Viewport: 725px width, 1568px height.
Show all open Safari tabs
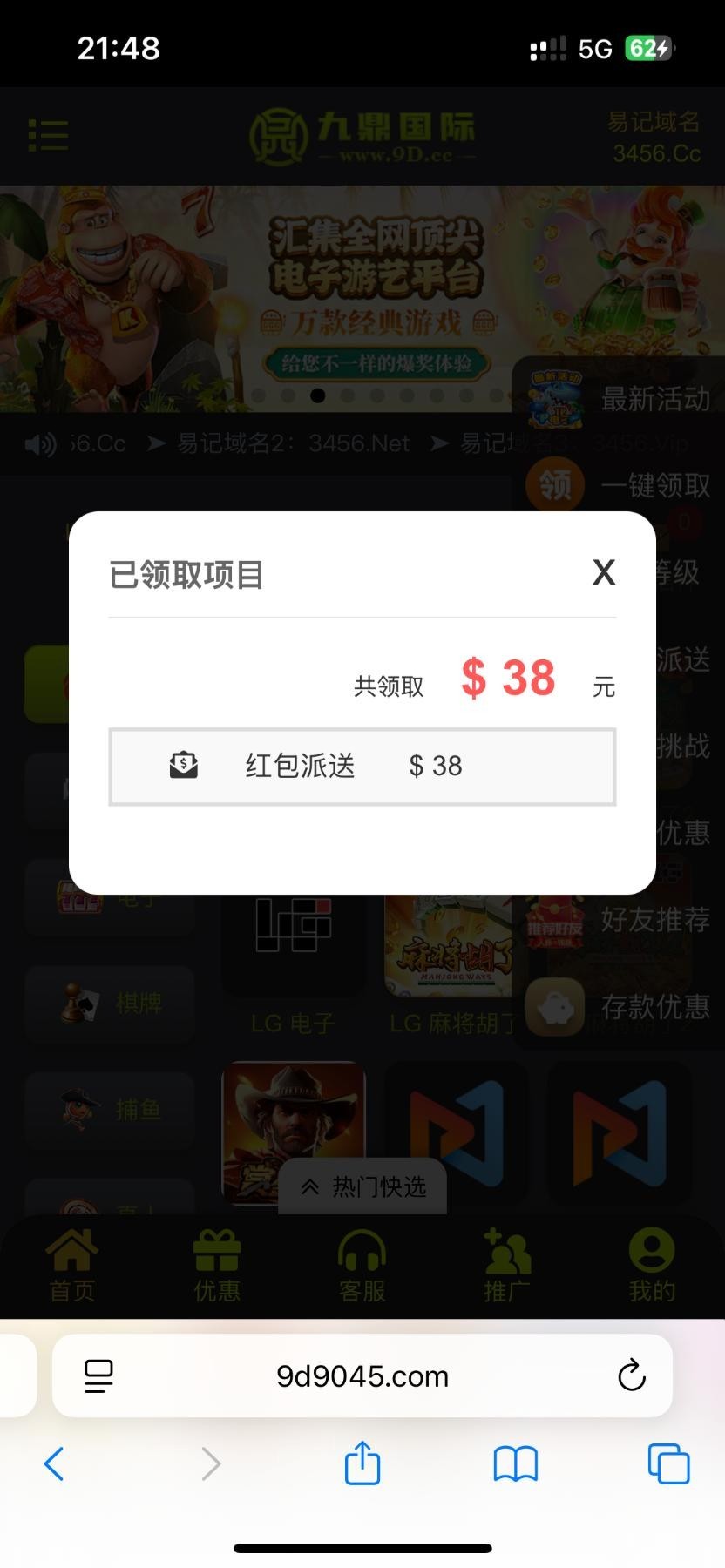coord(668,1463)
